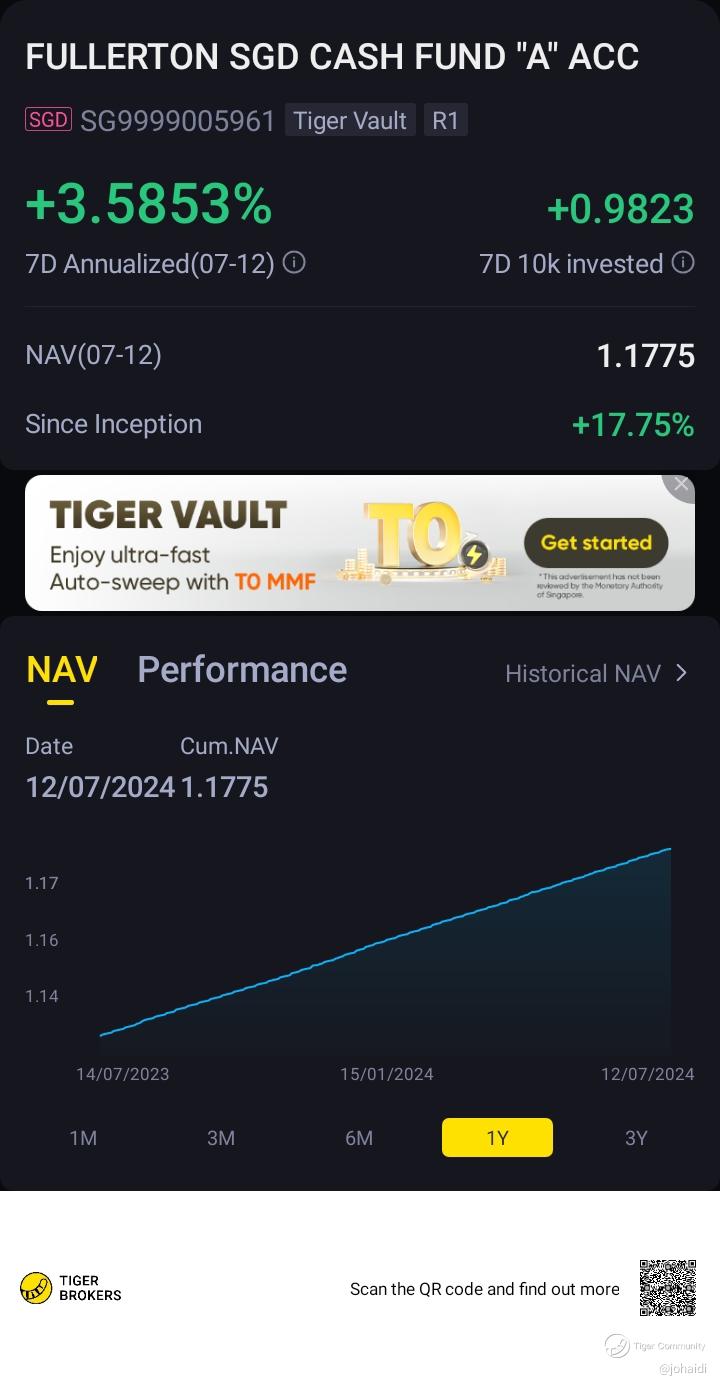Switch to the Performance tab
Viewport: 720px width, 1385px height.
coord(242,670)
